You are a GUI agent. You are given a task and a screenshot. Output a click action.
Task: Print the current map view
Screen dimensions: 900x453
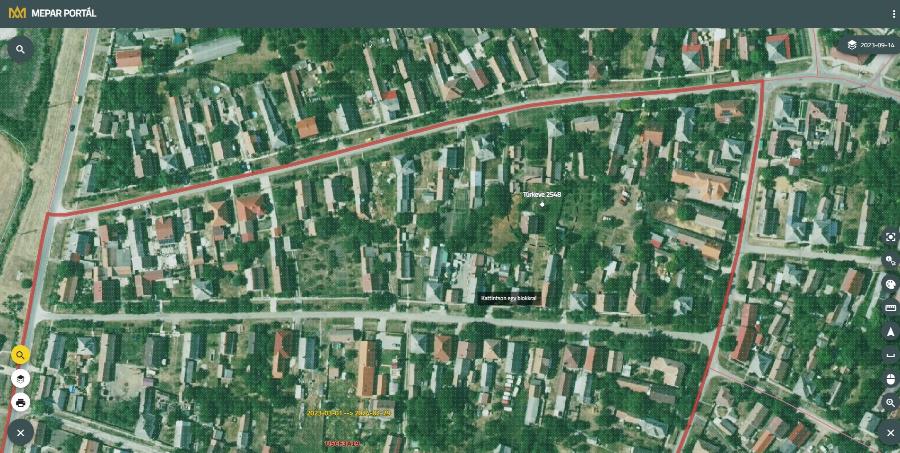[x=20, y=402]
